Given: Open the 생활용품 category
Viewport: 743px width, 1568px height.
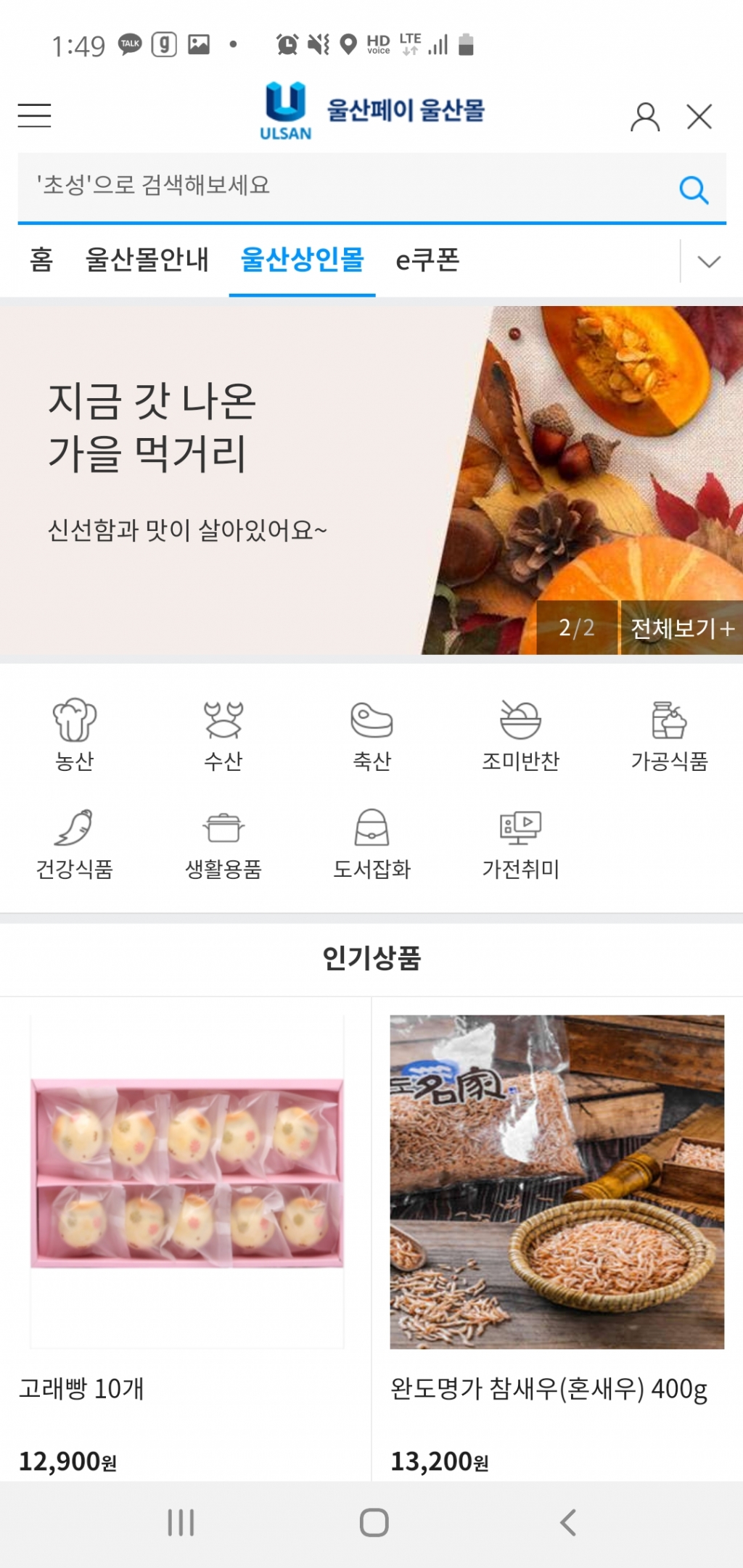Looking at the screenshot, I should pos(223,843).
